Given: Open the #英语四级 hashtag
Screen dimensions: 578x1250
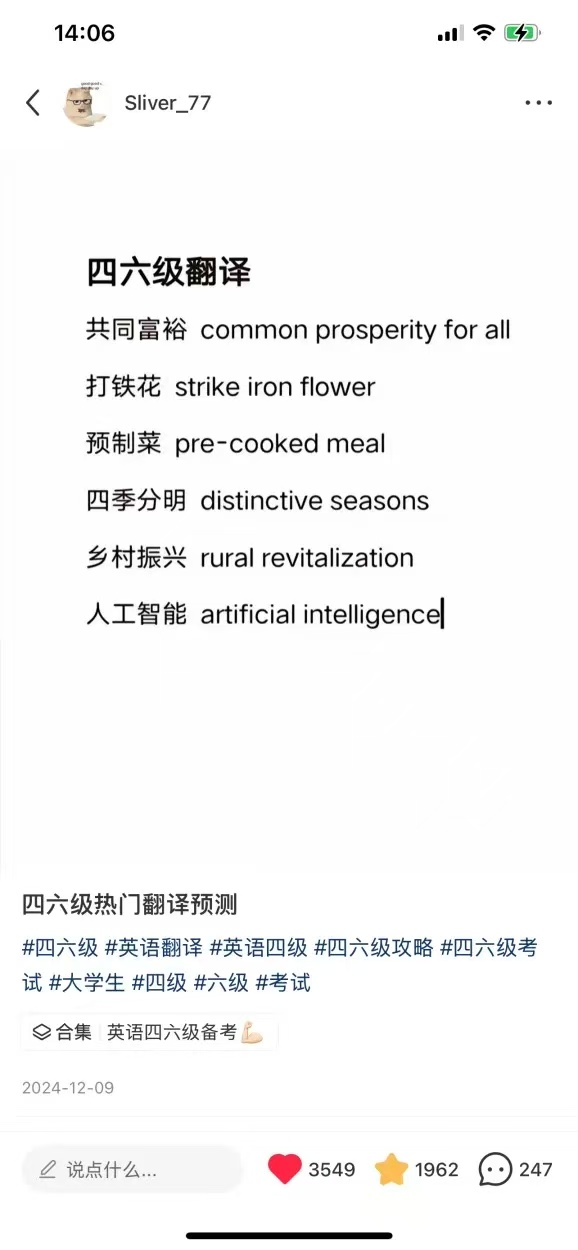Looking at the screenshot, I should [259, 947].
